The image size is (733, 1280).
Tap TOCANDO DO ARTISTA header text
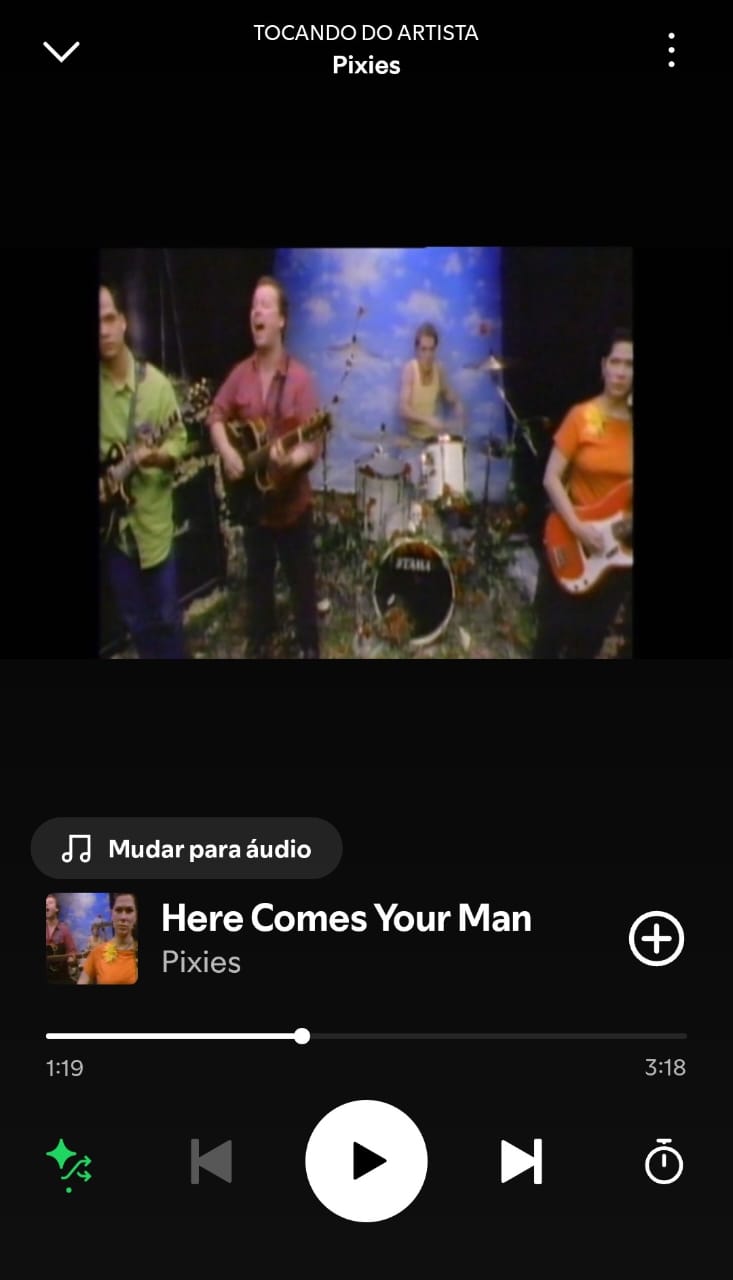pyautogui.click(x=366, y=33)
